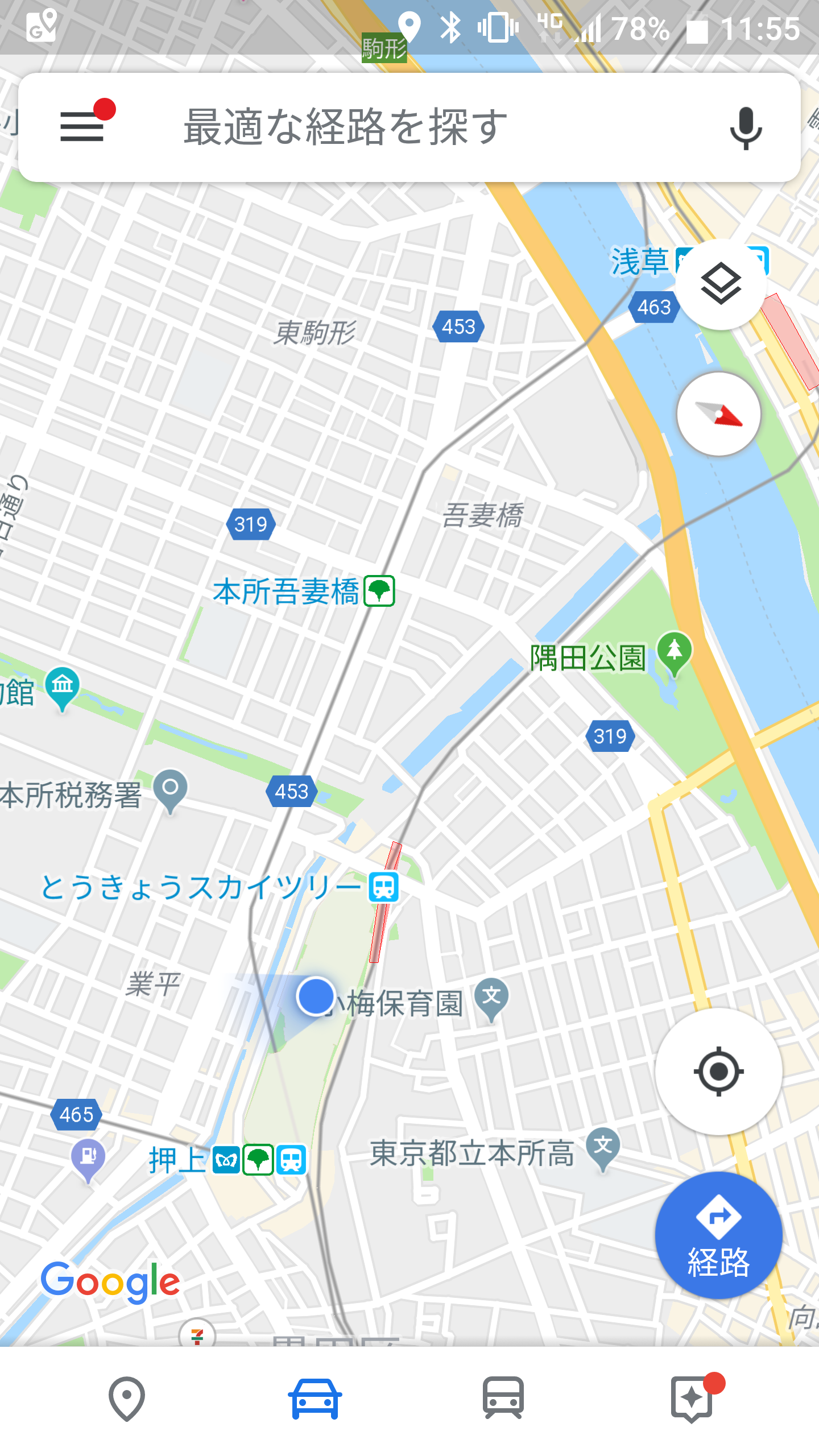This screenshot has width=819, height=1456.
Task: Open directions with the 経路 button
Action: (x=719, y=1235)
